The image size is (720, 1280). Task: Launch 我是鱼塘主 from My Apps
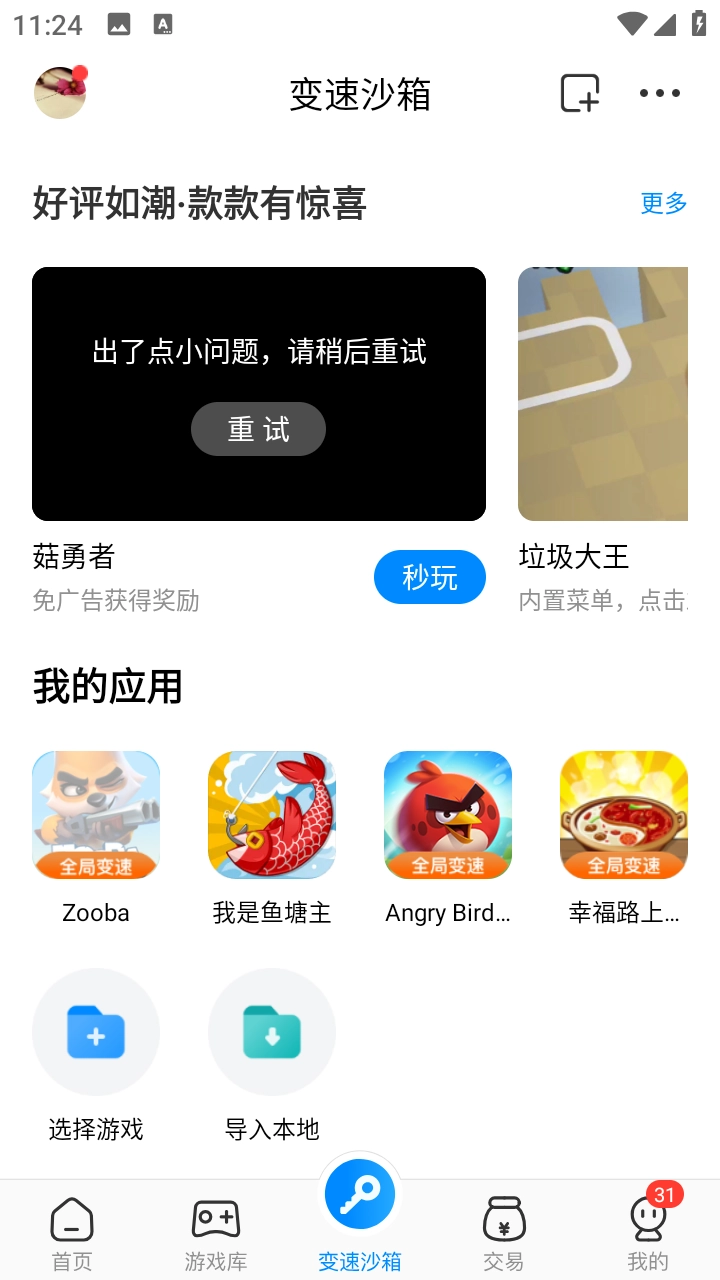(x=271, y=814)
